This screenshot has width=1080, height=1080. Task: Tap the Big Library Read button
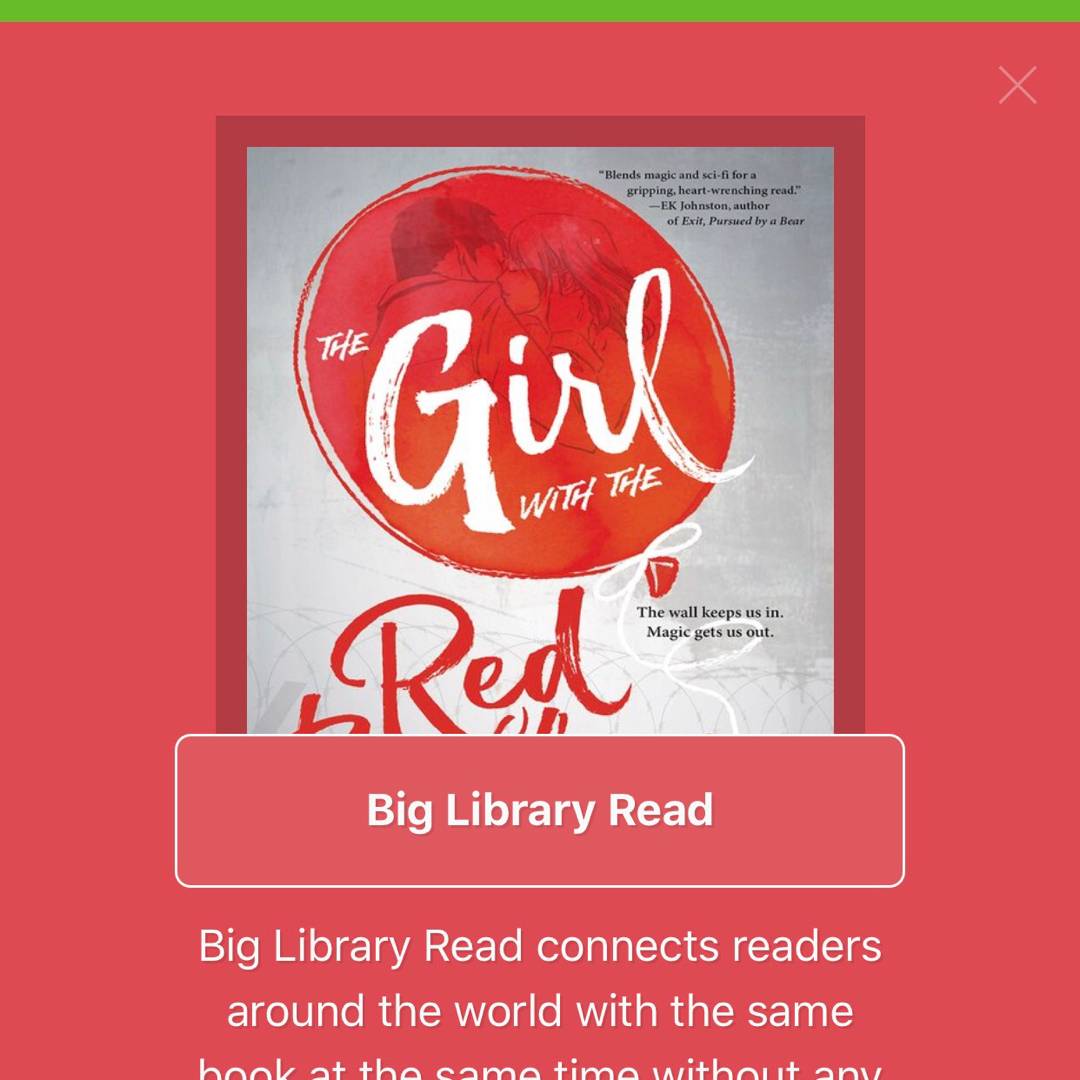click(540, 811)
